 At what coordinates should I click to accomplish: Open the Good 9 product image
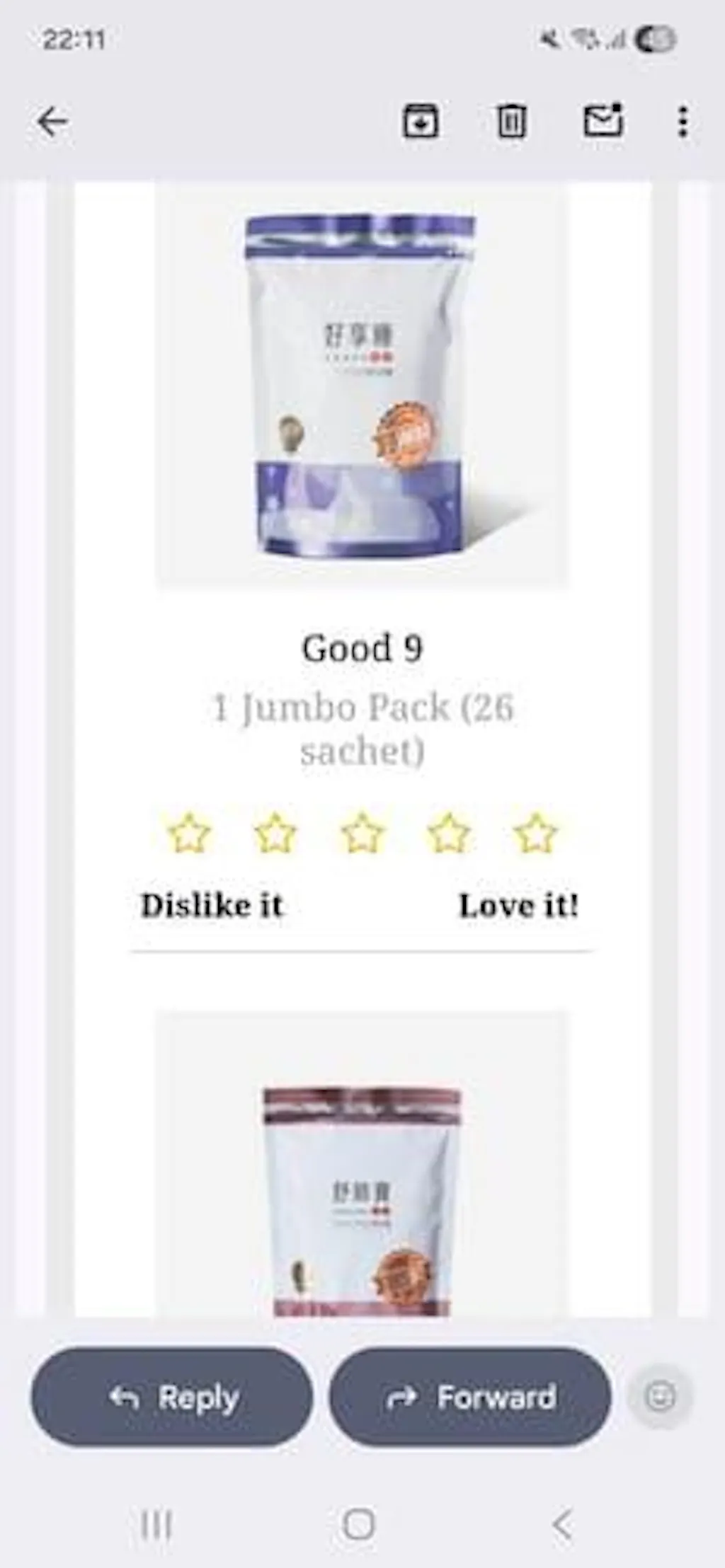click(x=362, y=386)
